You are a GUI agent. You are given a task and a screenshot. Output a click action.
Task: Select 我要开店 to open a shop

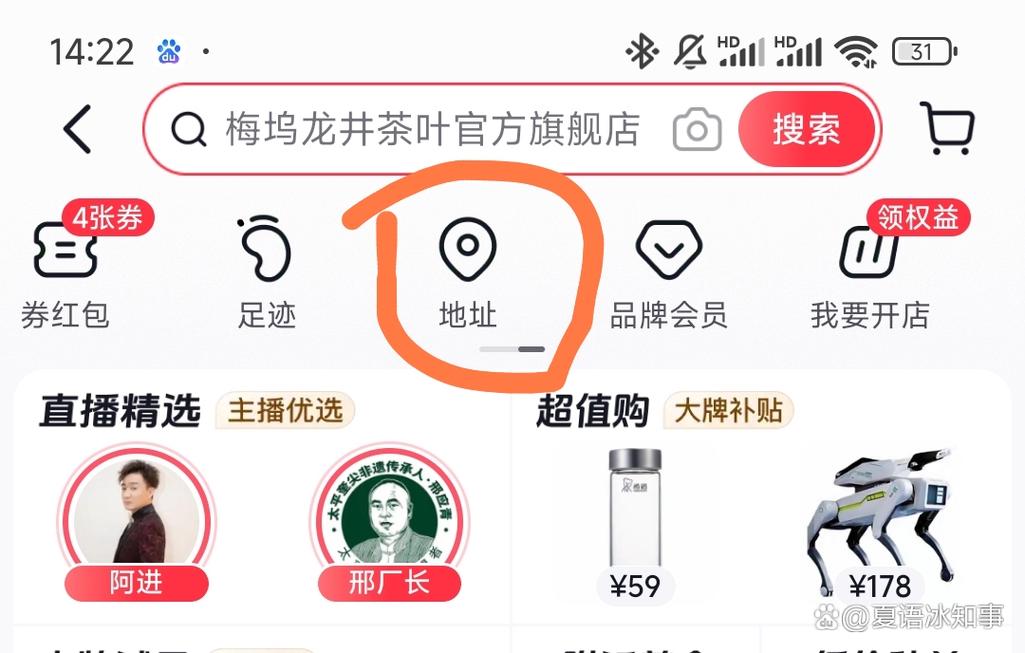(870, 272)
